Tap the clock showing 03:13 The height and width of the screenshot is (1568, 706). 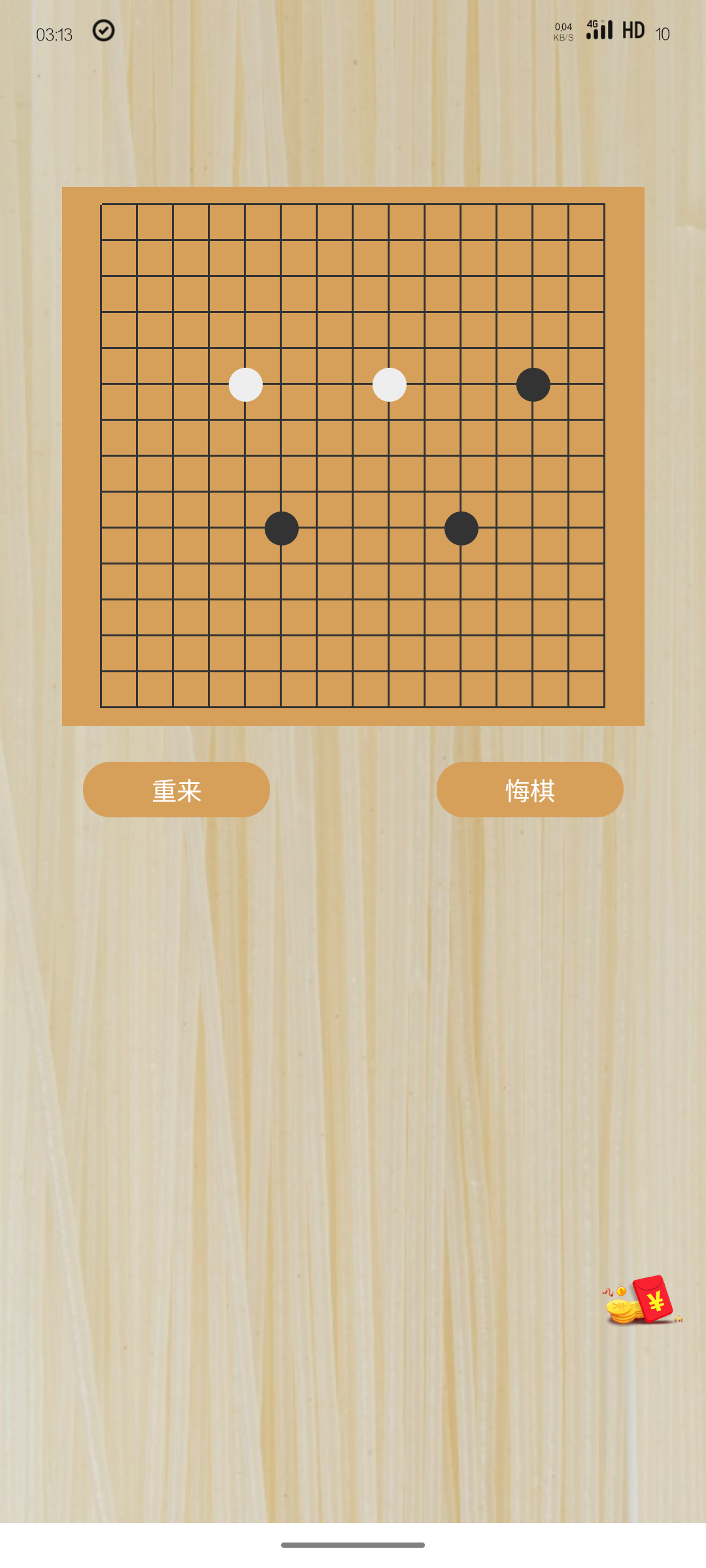(56, 35)
